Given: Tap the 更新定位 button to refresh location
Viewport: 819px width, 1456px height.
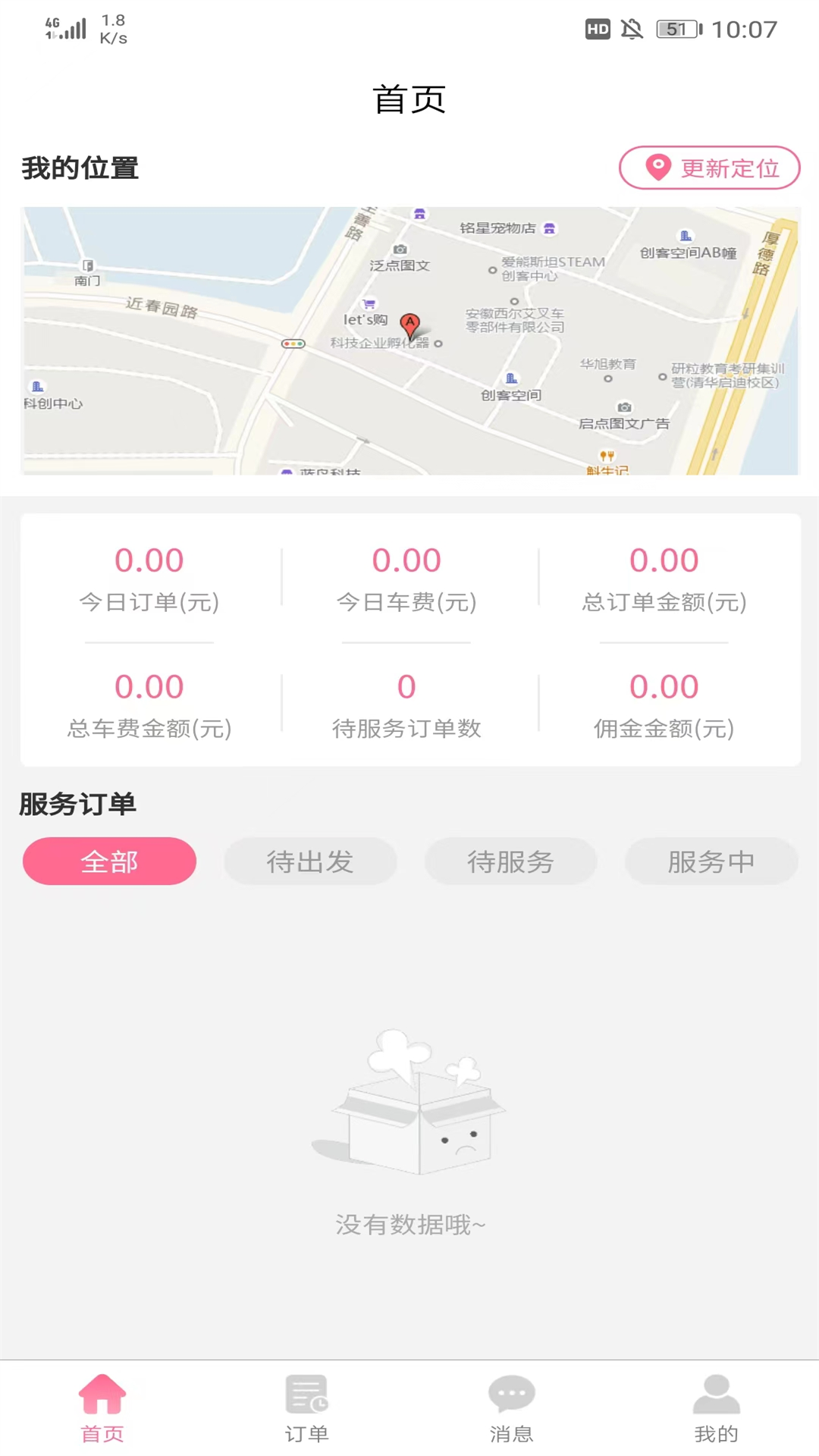Looking at the screenshot, I should pyautogui.click(x=708, y=168).
